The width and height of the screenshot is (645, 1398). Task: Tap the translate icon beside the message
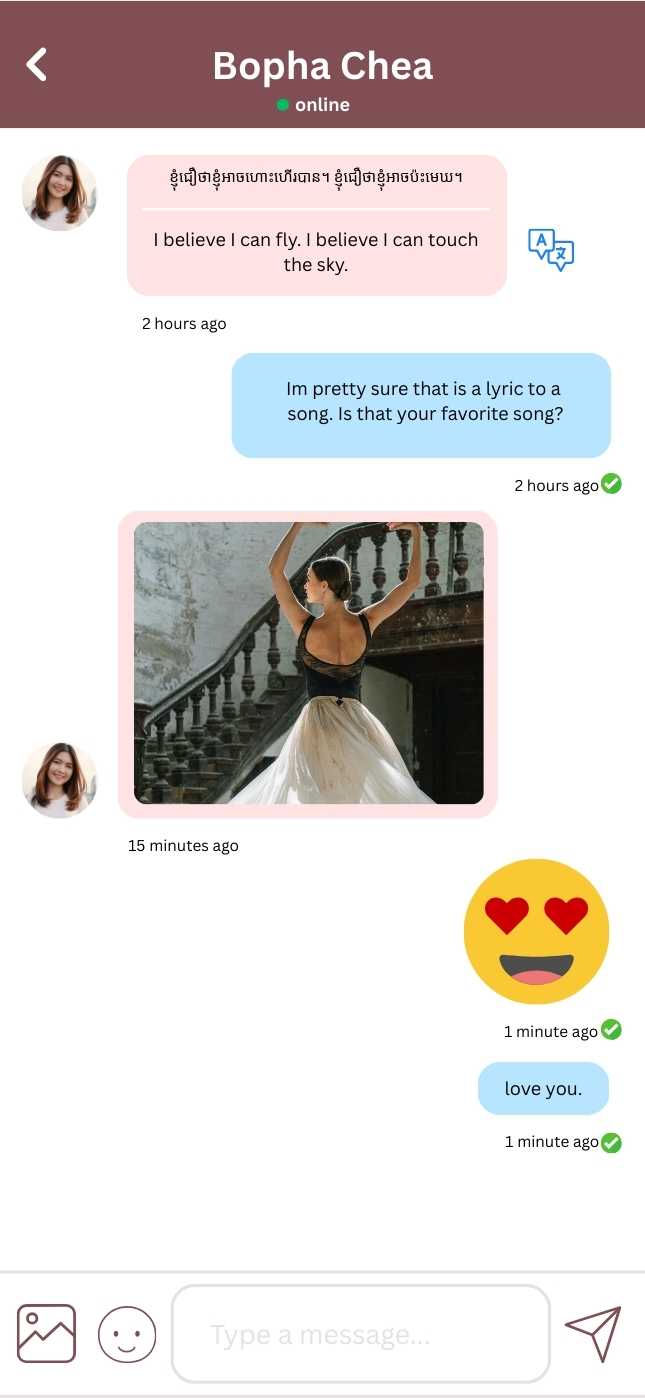[x=551, y=249]
